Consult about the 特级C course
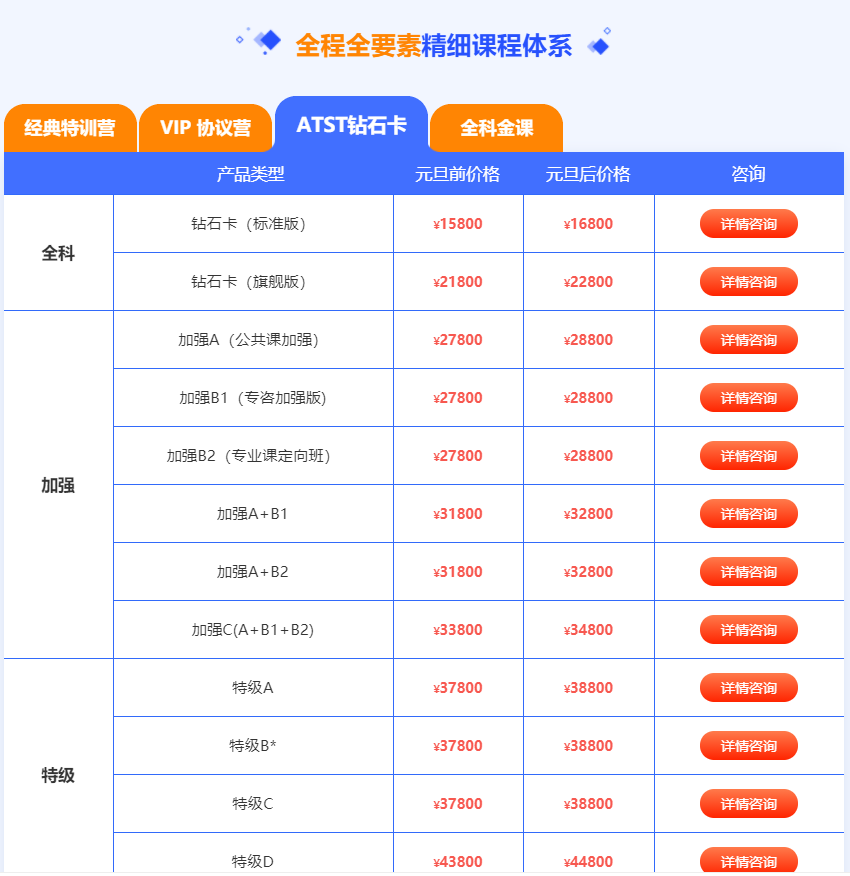This screenshot has width=850, height=876. 748,804
